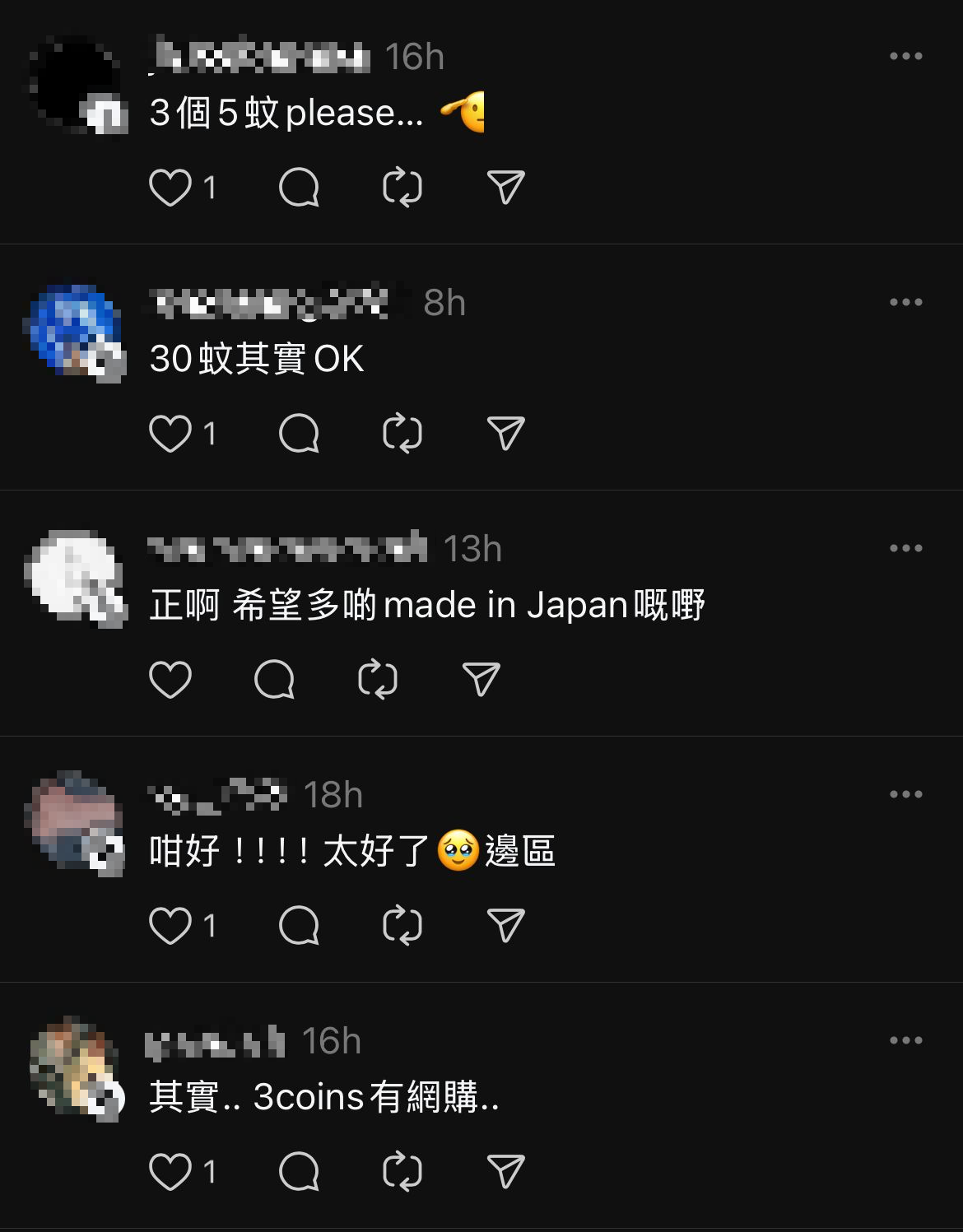The height and width of the screenshot is (1232, 963).
Task: Reply to the '3coins有網購' comment
Action: click(299, 1172)
